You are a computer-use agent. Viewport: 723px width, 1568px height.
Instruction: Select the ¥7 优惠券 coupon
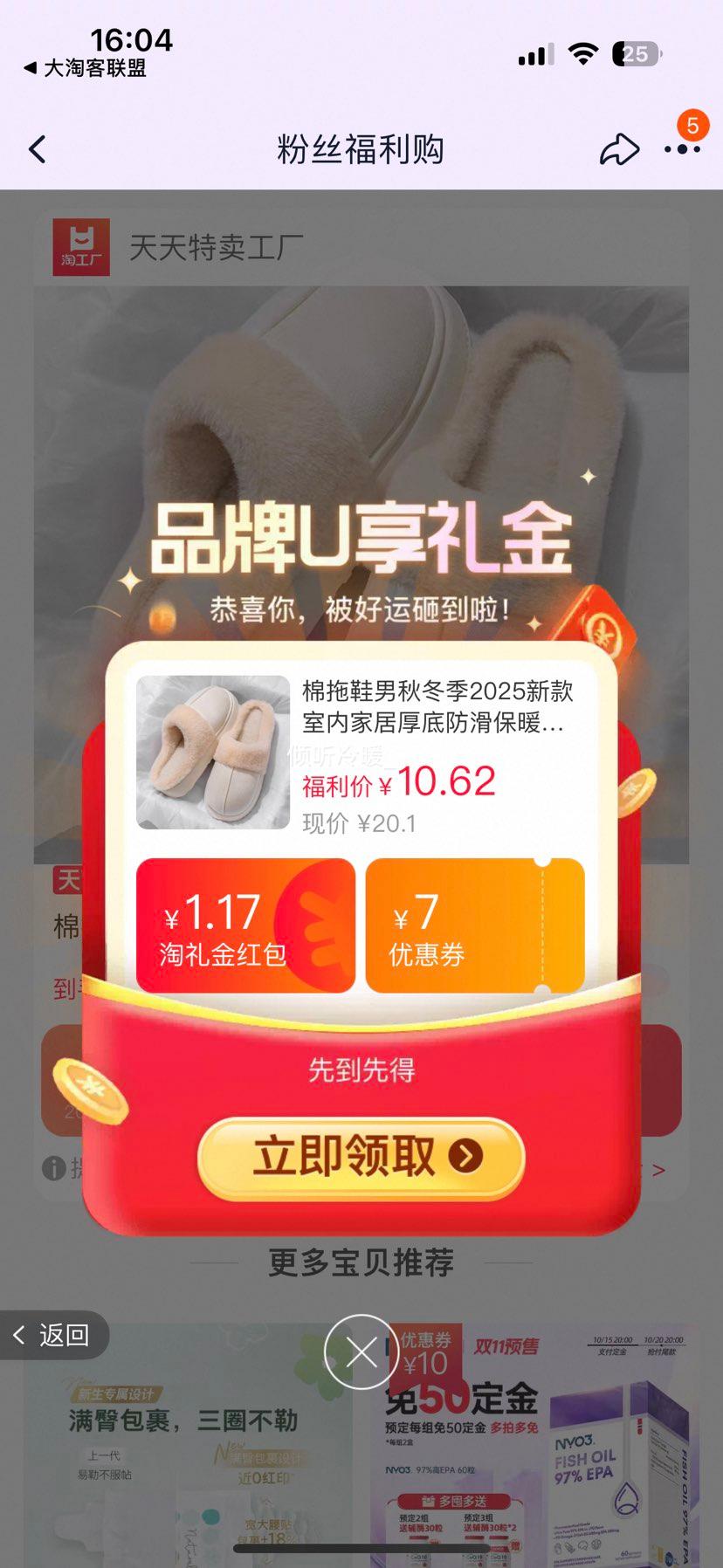click(474, 926)
